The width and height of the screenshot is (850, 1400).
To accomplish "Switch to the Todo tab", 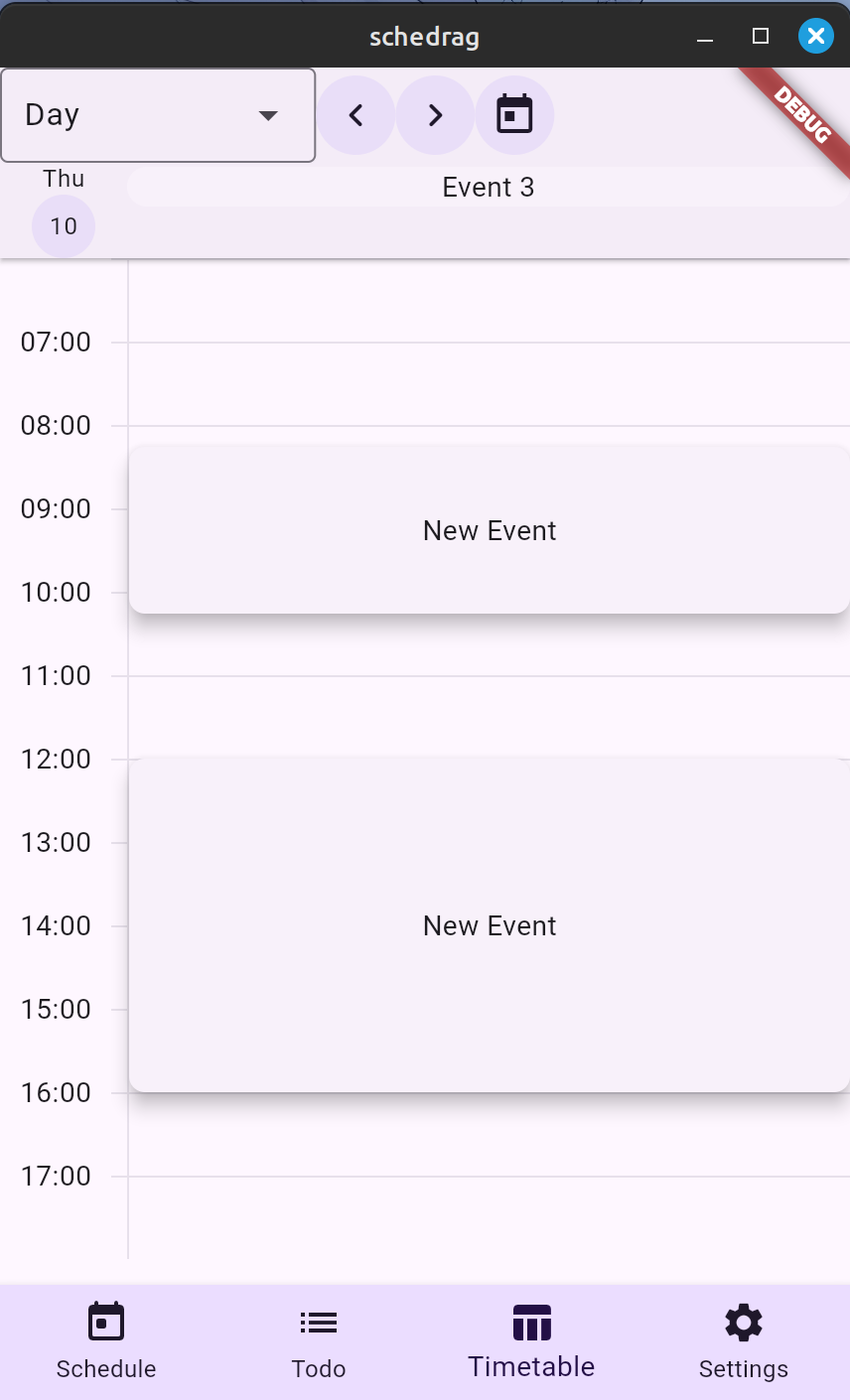I will pyautogui.click(x=319, y=1341).
